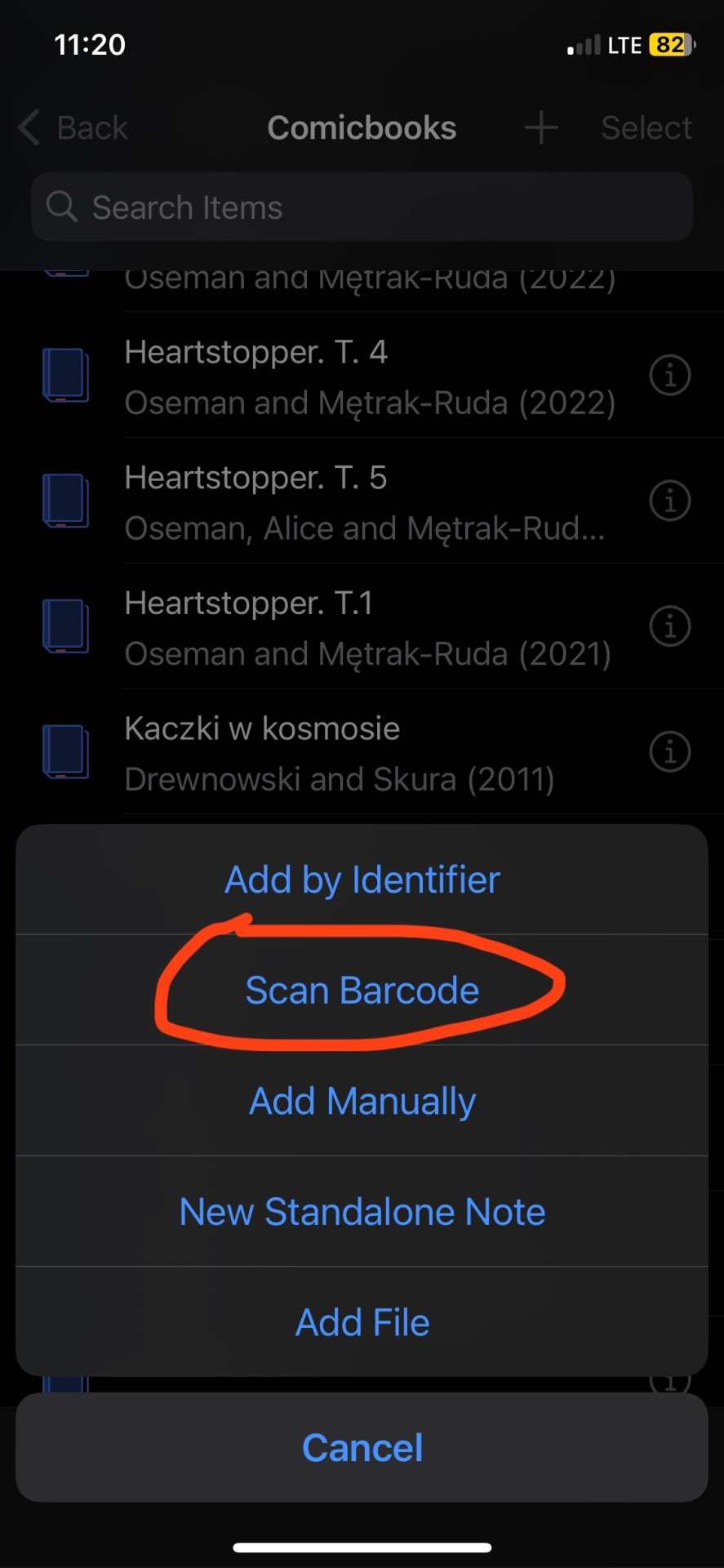Select Scan Barcode option
724x1568 pixels.
point(362,991)
